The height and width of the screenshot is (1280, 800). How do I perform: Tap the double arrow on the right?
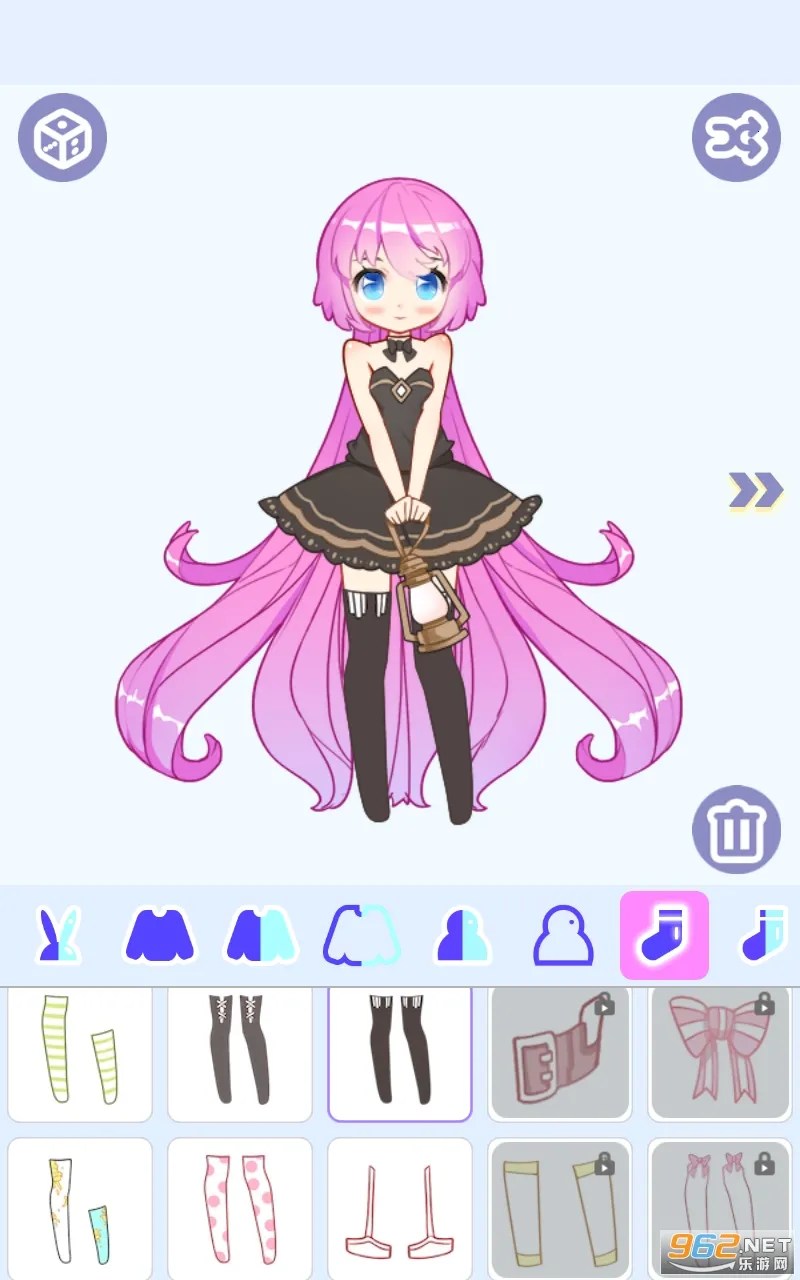coord(755,490)
